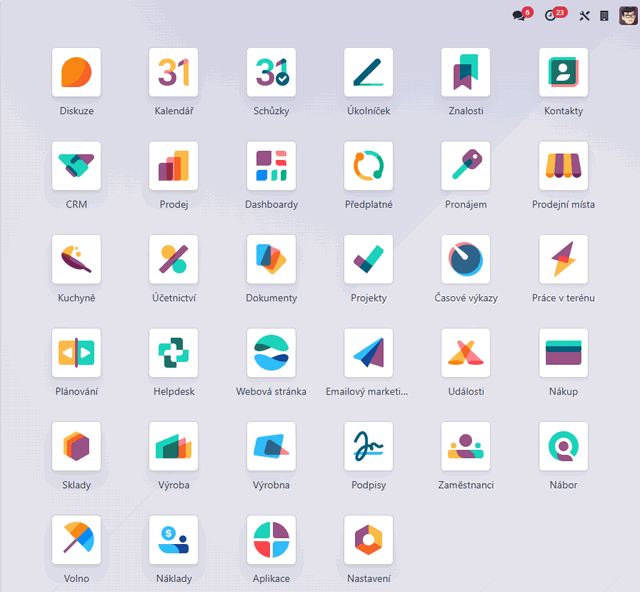Launch the Diskuze app

coord(76,73)
